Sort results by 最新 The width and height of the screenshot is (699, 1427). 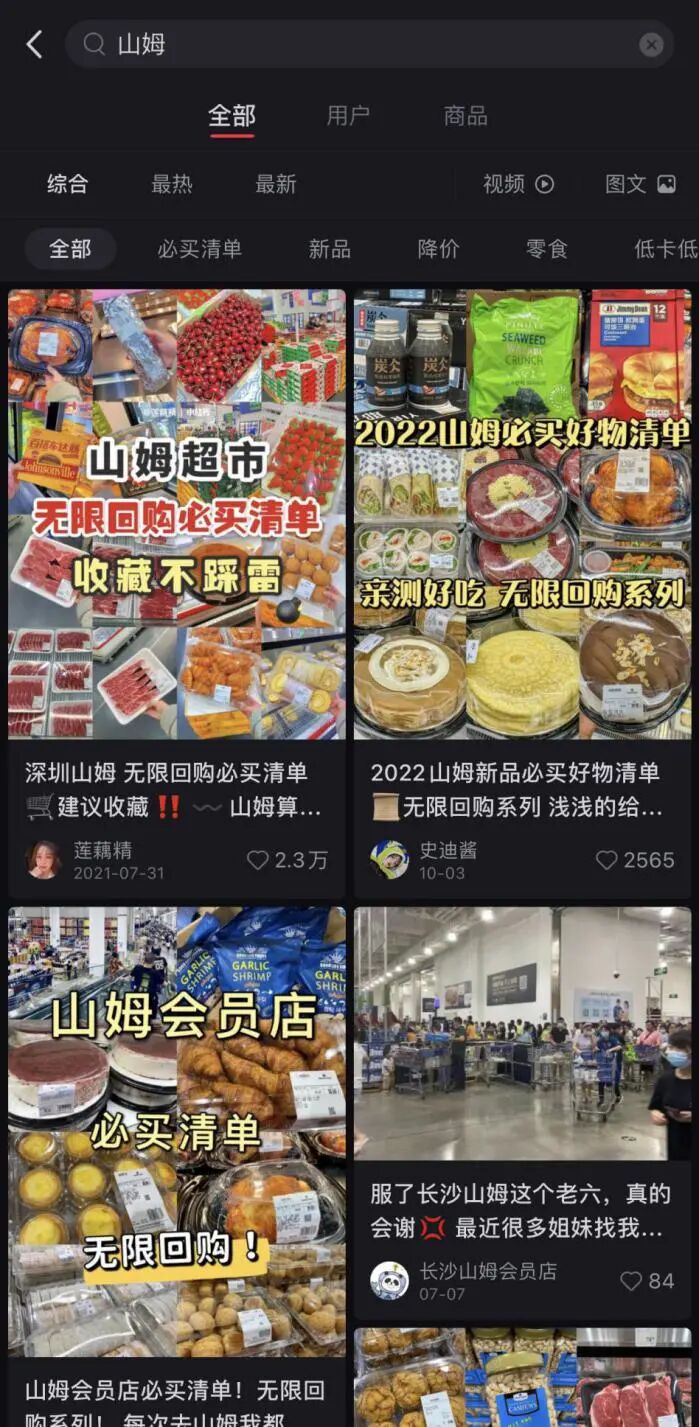pos(275,184)
